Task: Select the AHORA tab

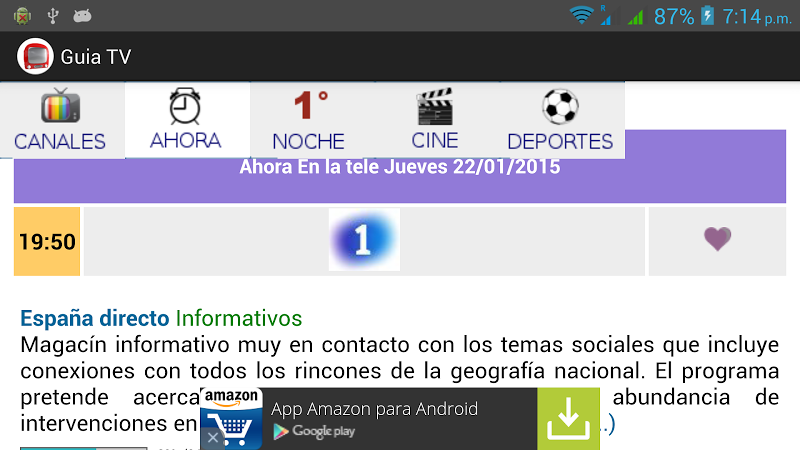Action: tap(186, 120)
